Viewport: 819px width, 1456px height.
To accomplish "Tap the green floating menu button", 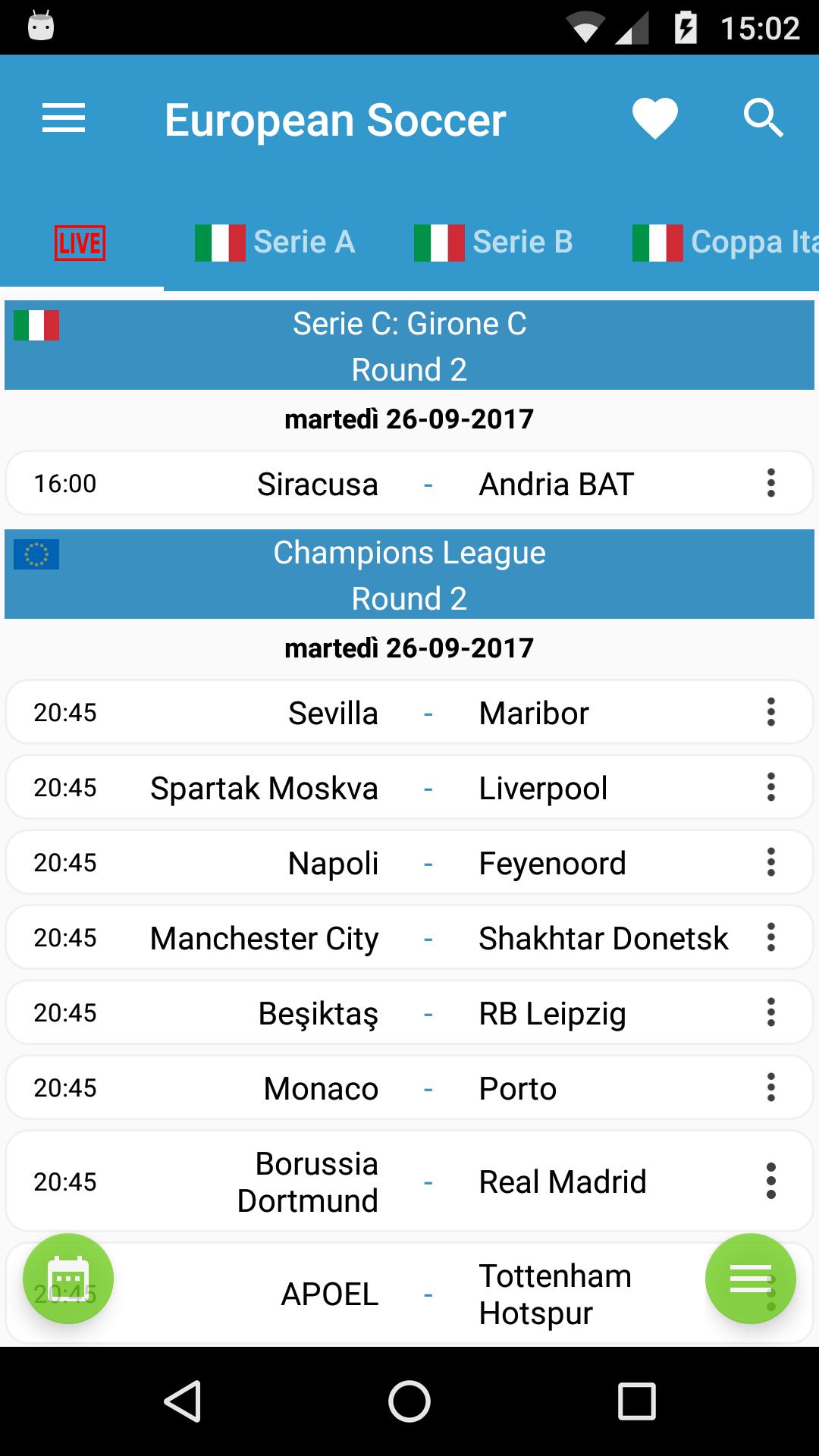I will (750, 1279).
